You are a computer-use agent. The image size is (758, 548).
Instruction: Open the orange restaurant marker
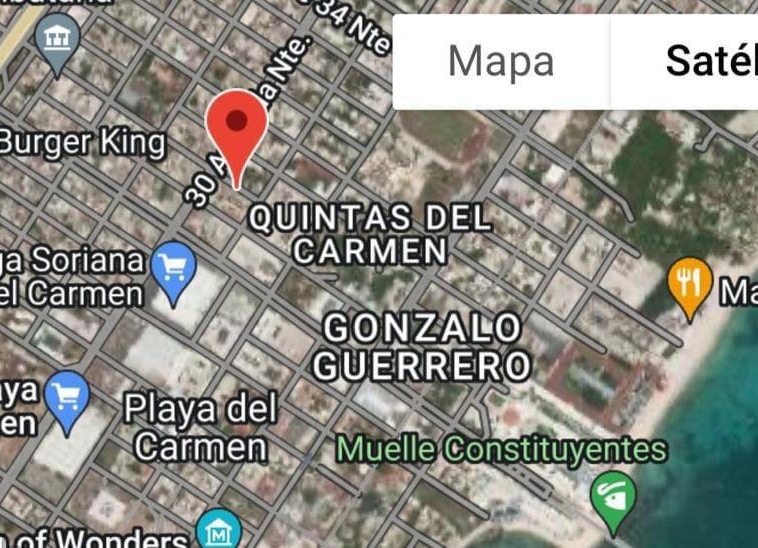[688, 284]
